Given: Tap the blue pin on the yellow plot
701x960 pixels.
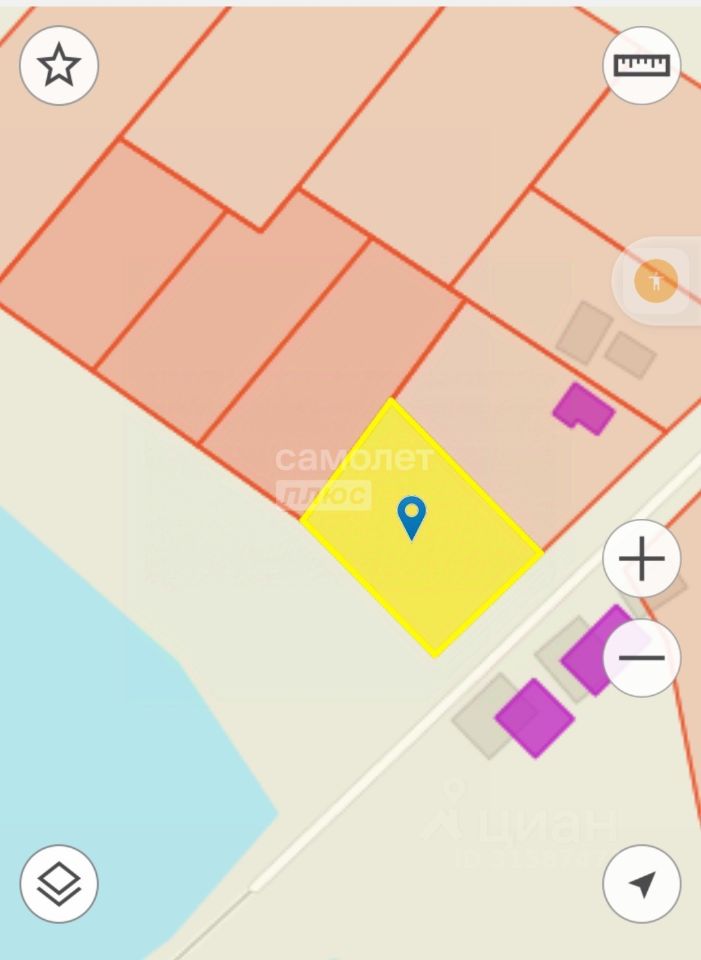Looking at the screenshot, I should tap(411, 516).
